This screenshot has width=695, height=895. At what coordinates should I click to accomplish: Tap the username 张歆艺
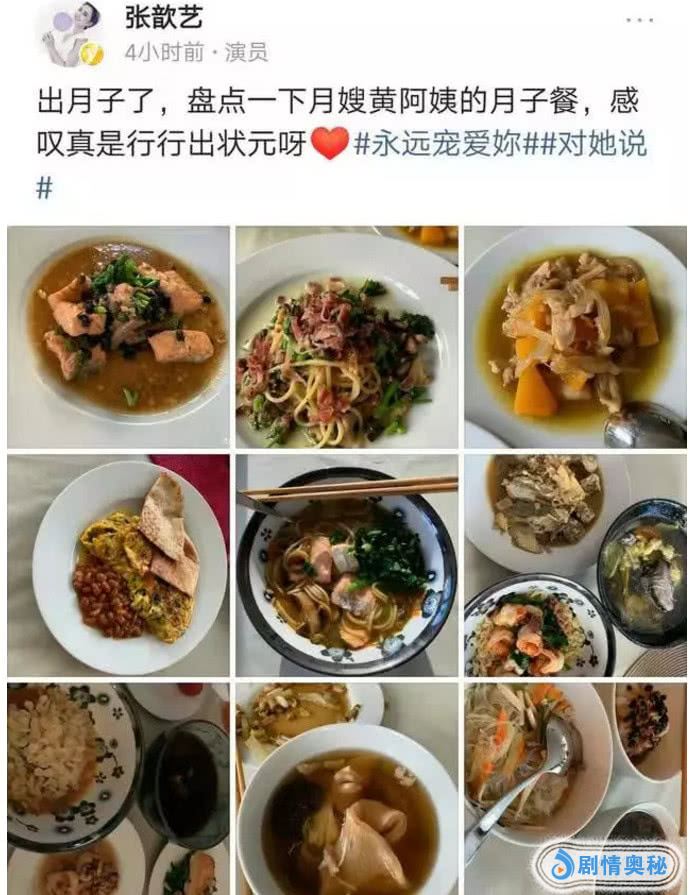pos(165,17)
